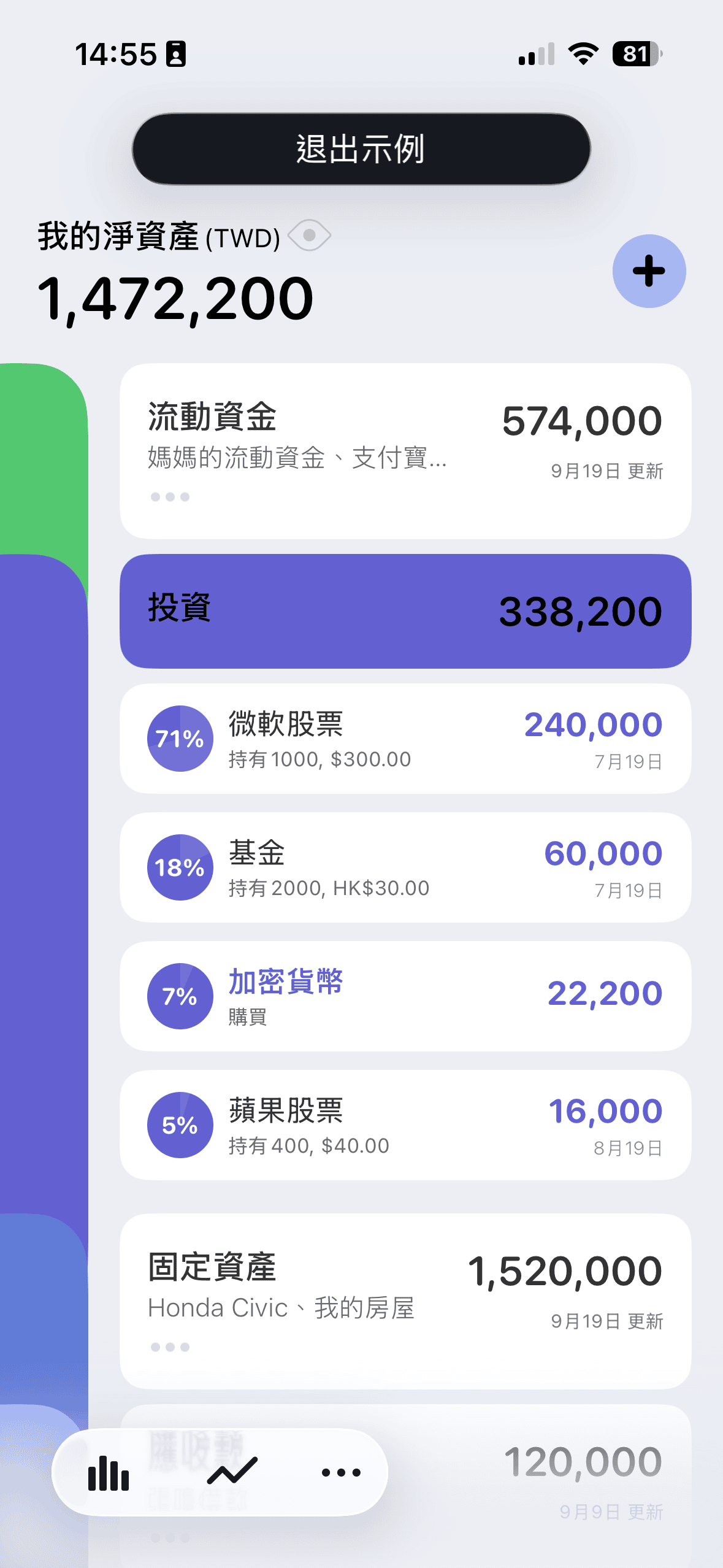Viewport: 723px width, 1568px height.
Task: Toggle net worth visibility with the eye icon
Action: 310,236
